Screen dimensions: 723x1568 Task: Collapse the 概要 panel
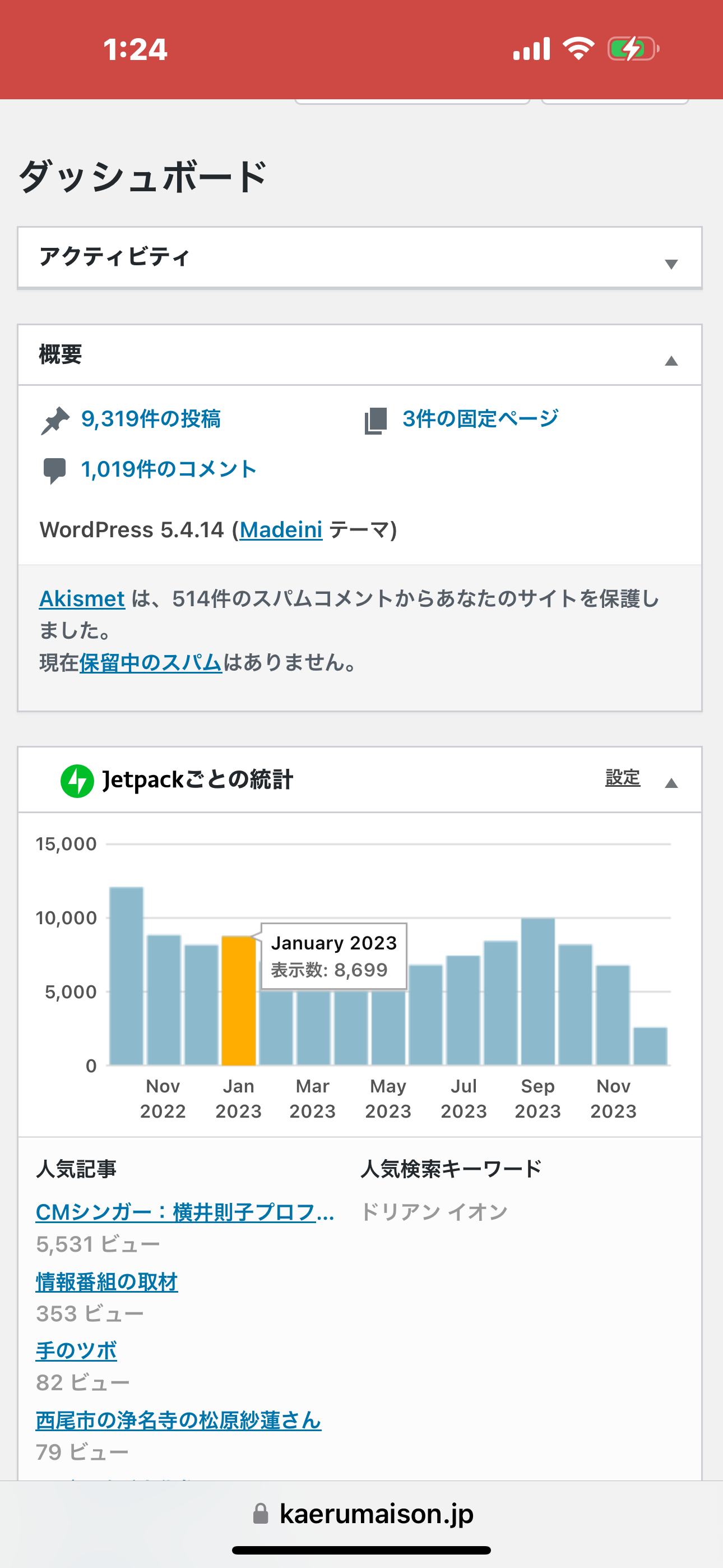click(671, 361)
